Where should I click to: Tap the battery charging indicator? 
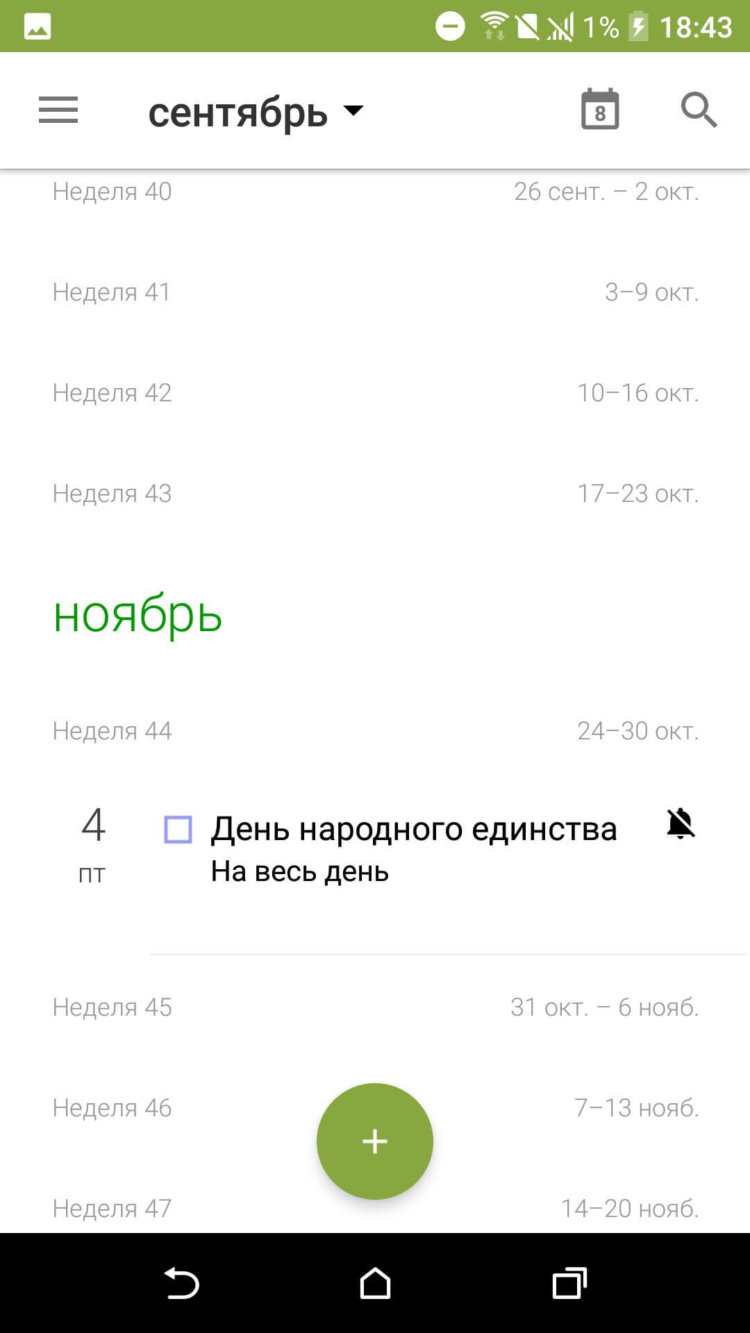[637, 25]
